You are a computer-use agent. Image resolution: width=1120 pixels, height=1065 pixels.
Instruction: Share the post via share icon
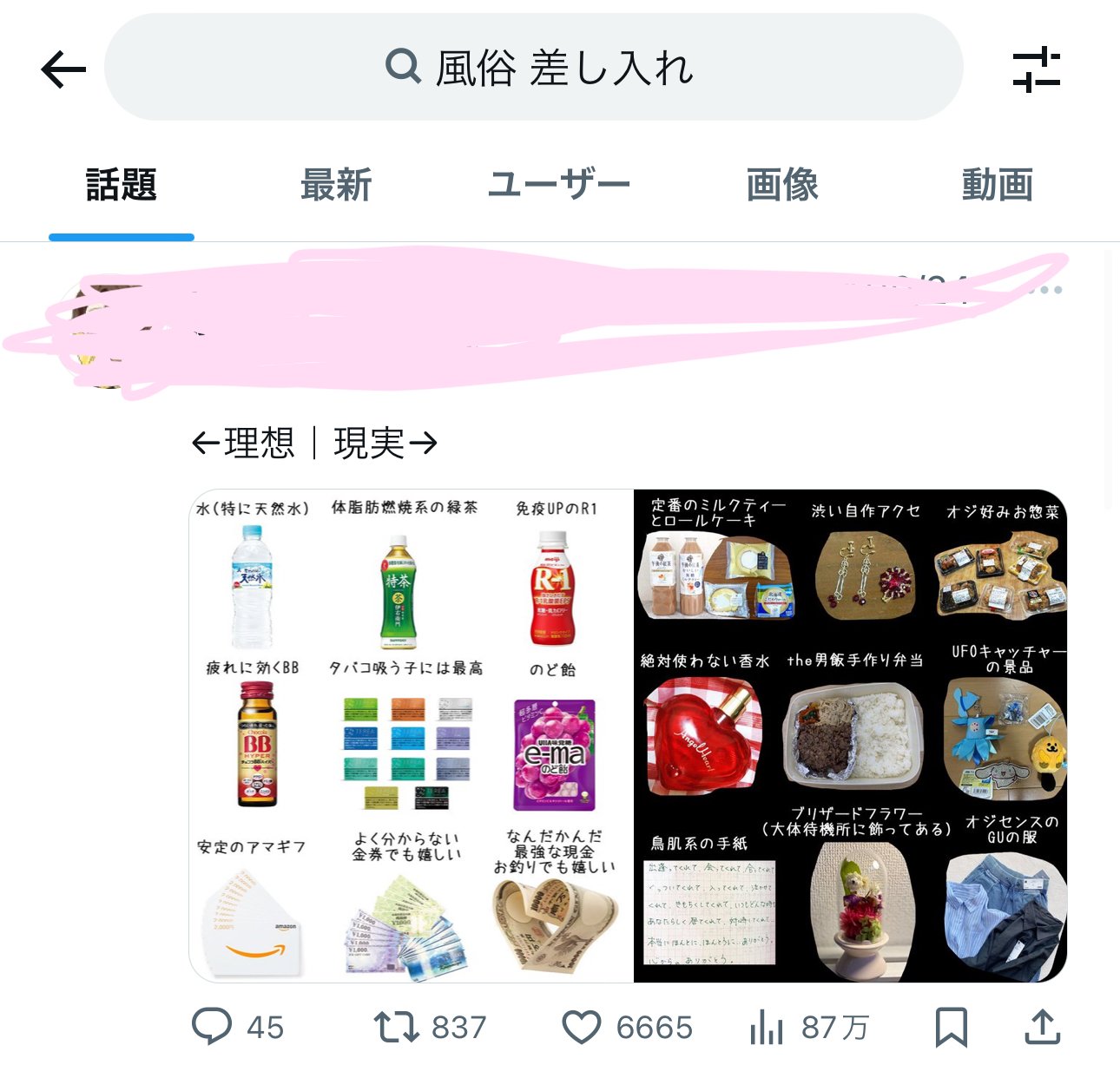(x=1043, y=1027)
